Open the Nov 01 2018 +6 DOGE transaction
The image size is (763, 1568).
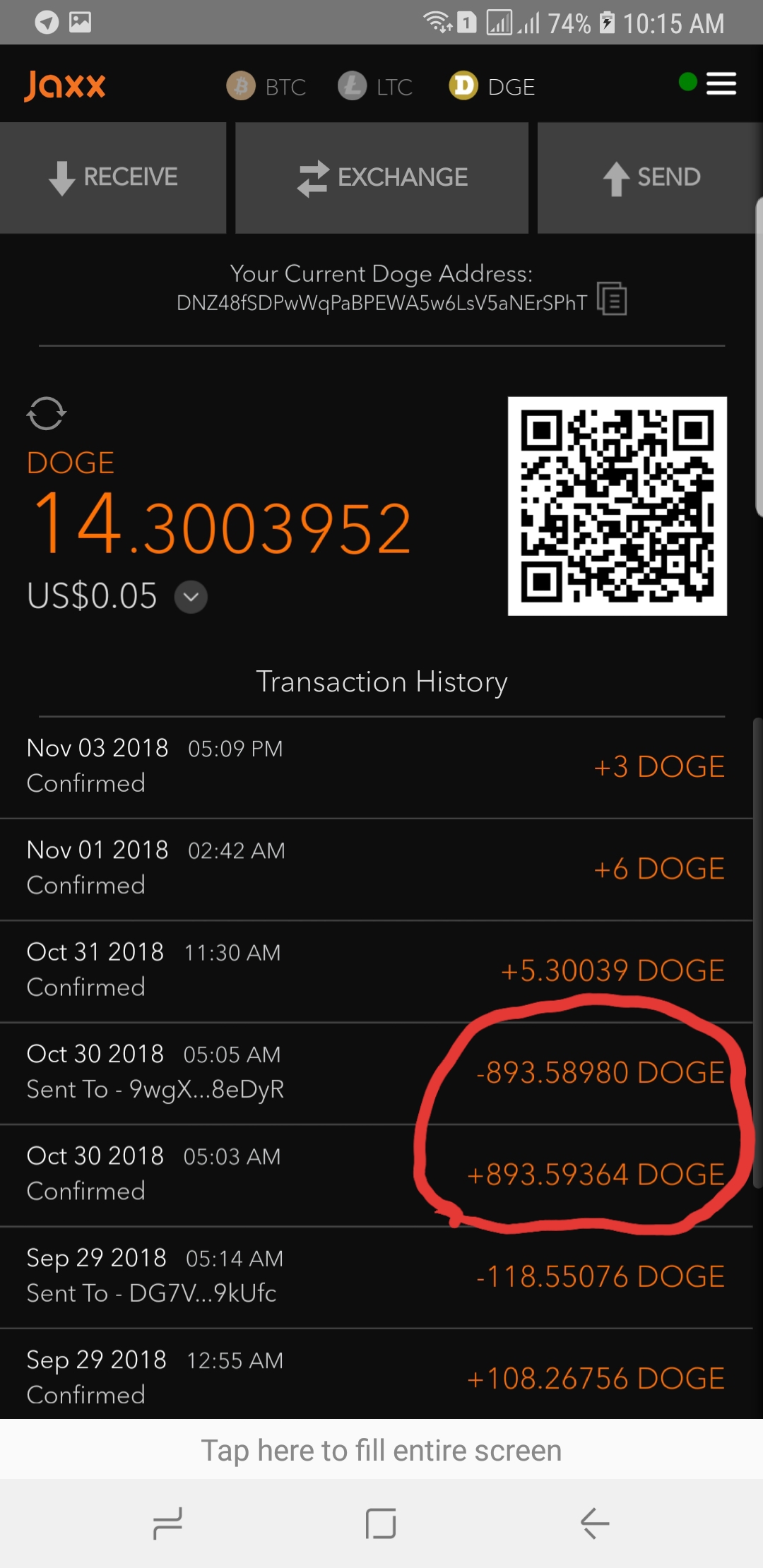tap(376, 868)
